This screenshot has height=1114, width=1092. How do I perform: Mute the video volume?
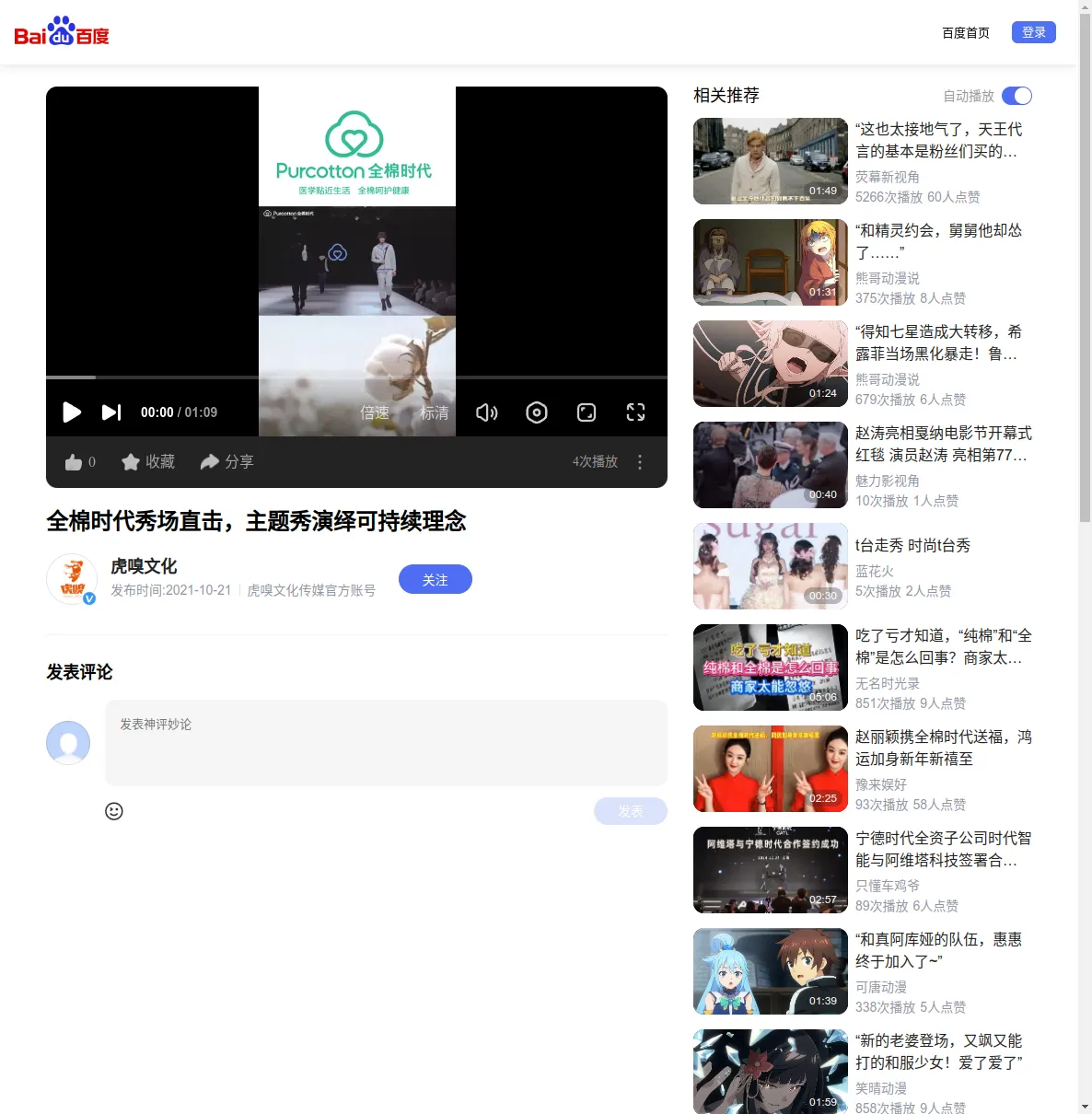[486, 412]
